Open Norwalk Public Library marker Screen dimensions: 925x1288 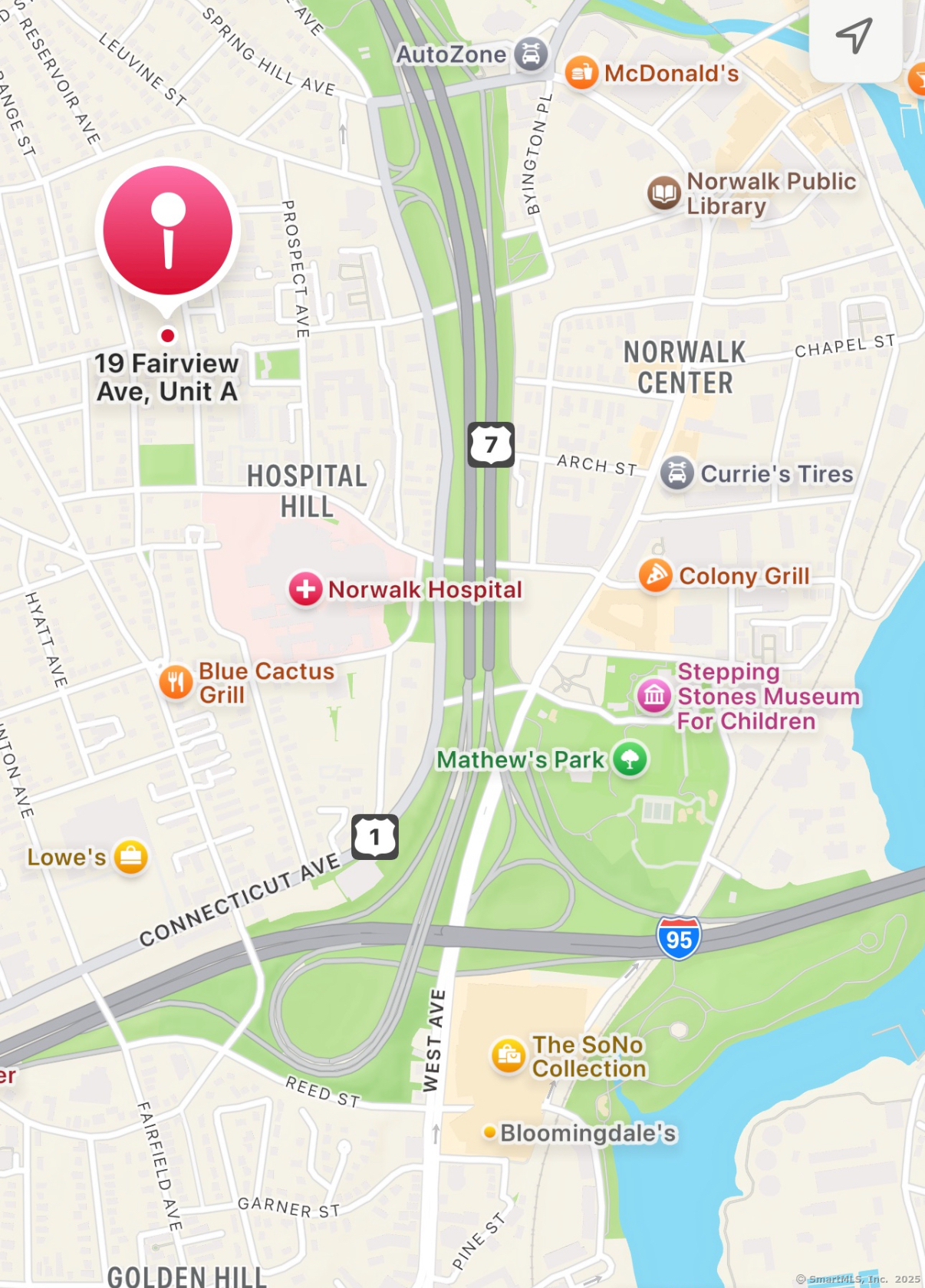664,193
